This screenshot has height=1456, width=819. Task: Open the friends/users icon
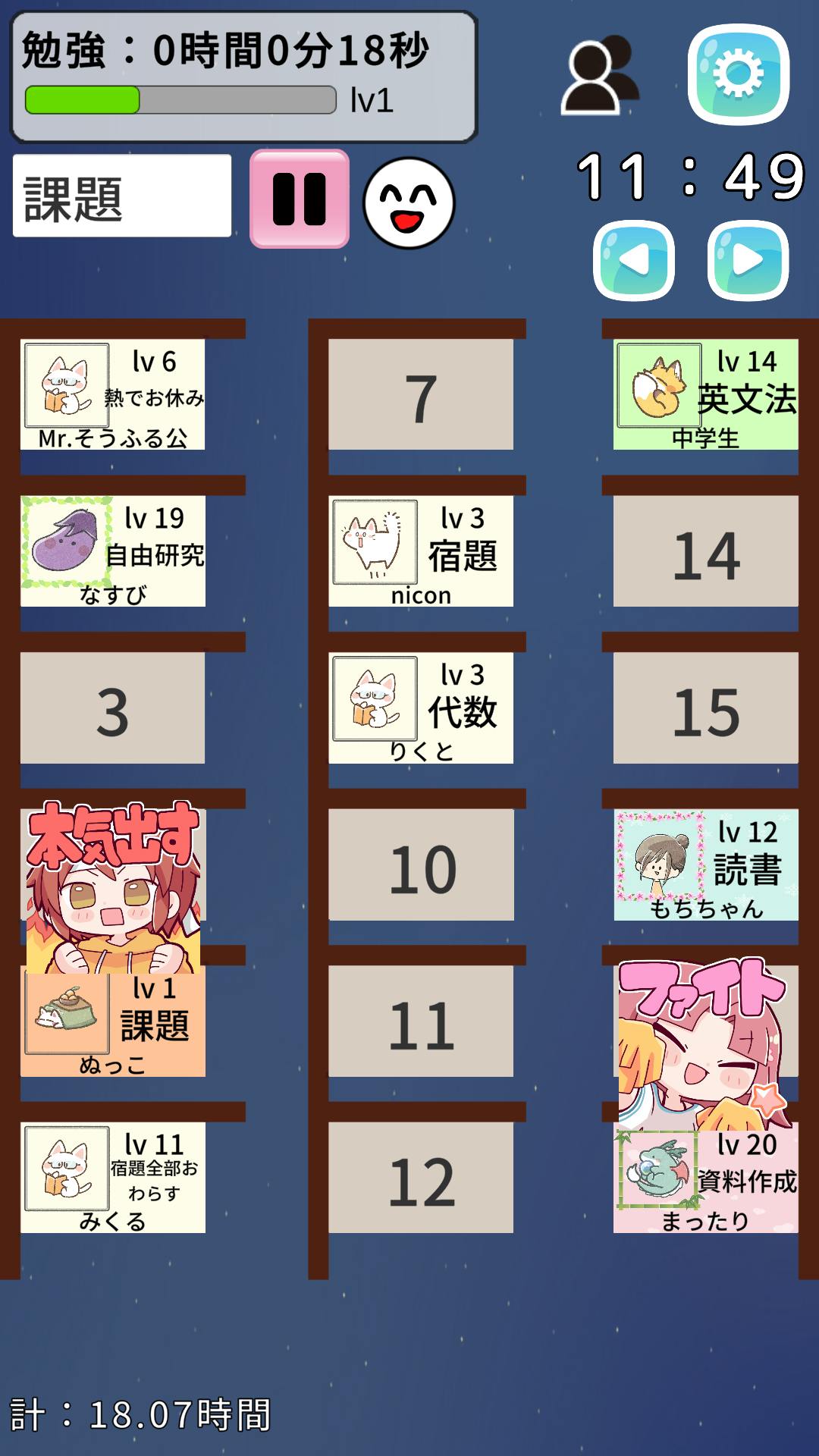click(600, 75)
